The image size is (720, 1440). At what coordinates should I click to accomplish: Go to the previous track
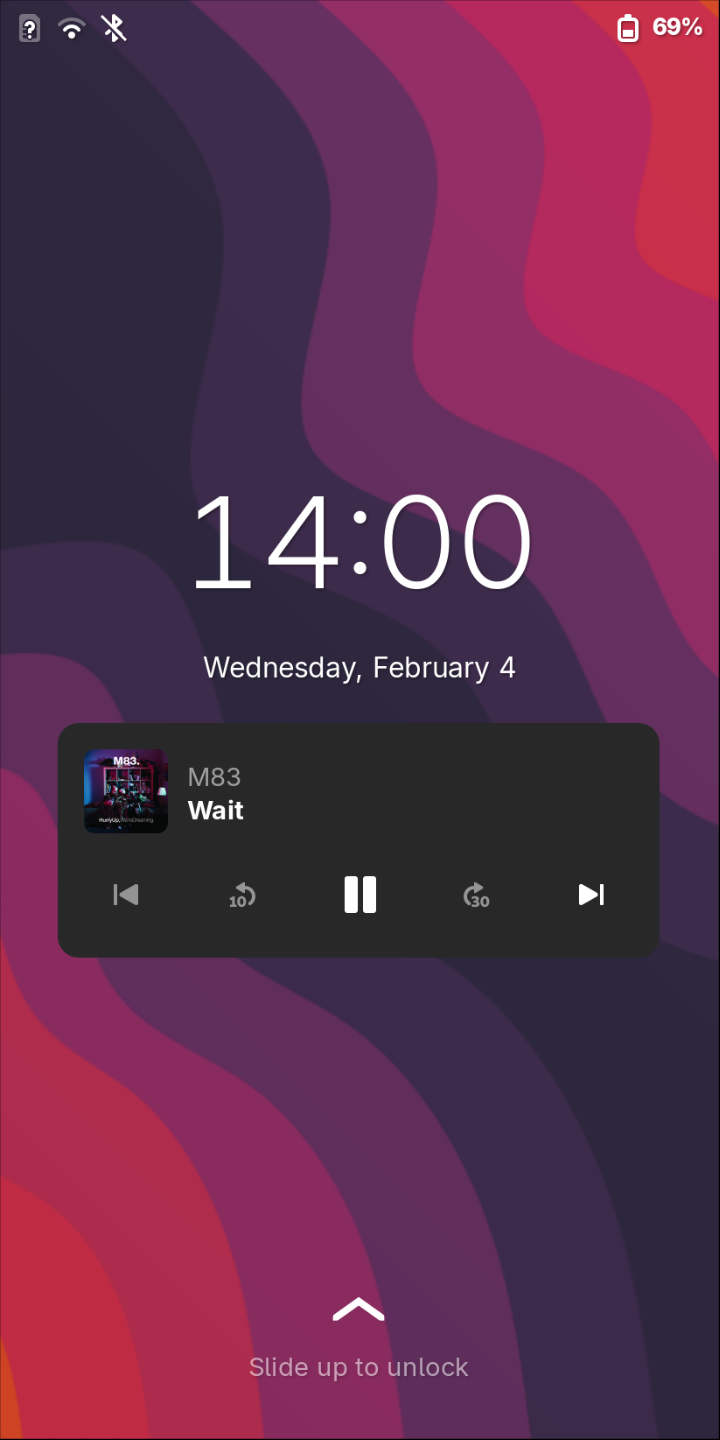coord(126,894)
